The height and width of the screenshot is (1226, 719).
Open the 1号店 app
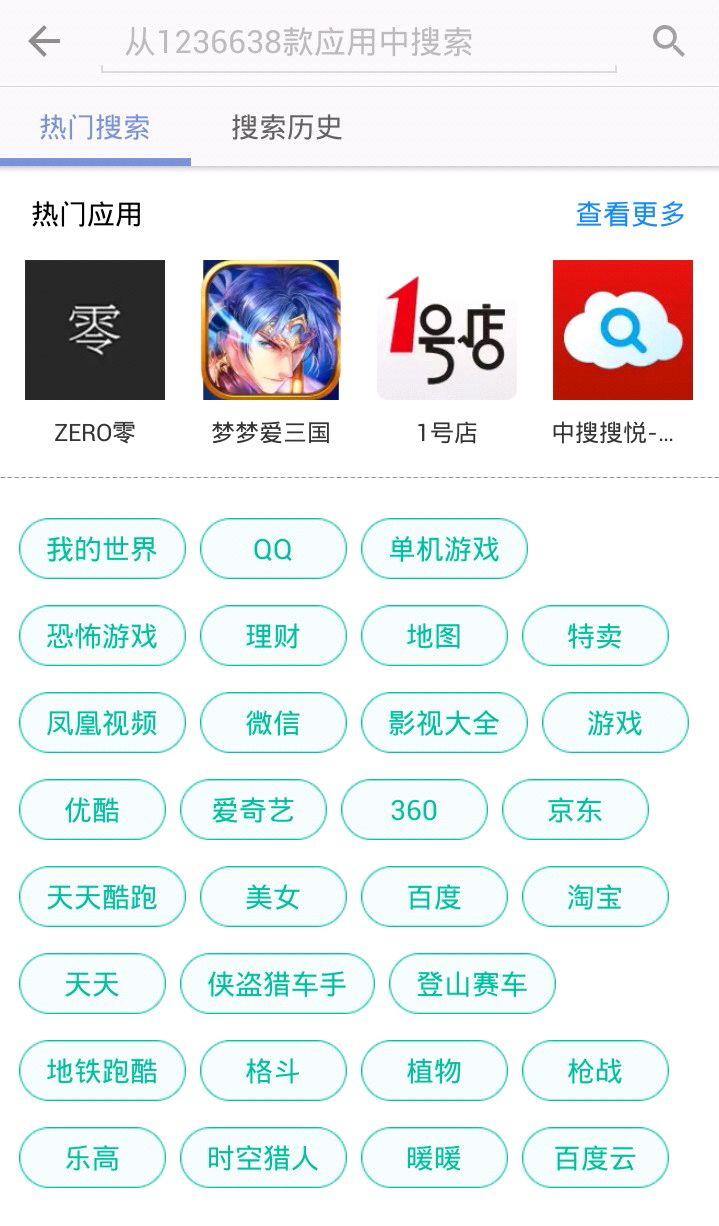447,330
